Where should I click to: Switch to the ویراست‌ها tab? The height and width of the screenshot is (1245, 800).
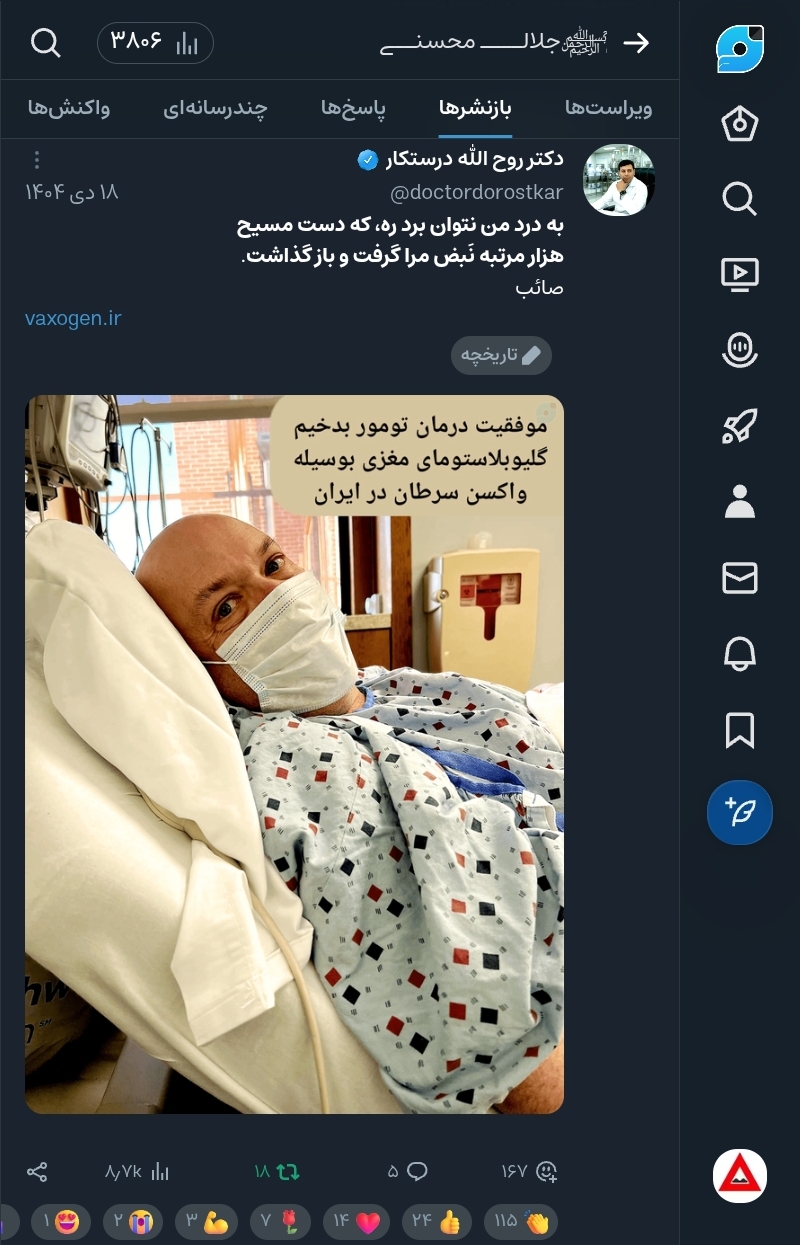pos(608,108)
